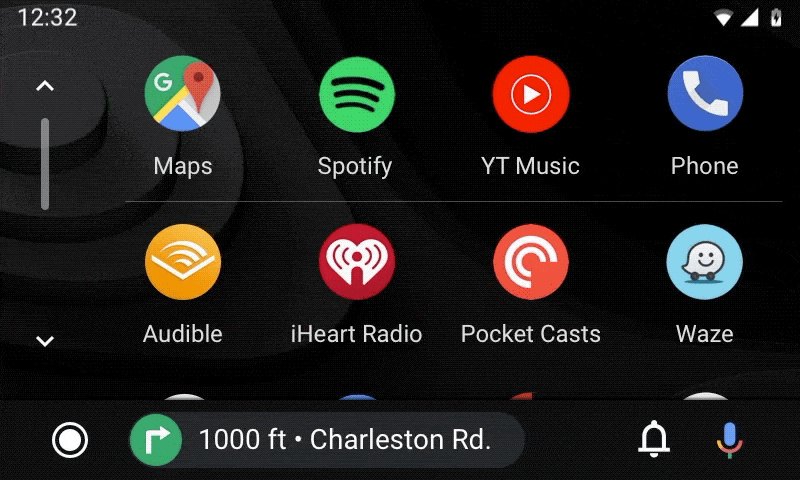Start Pocket Casts
Screen dimensions: 800x480
click(530, 262)
